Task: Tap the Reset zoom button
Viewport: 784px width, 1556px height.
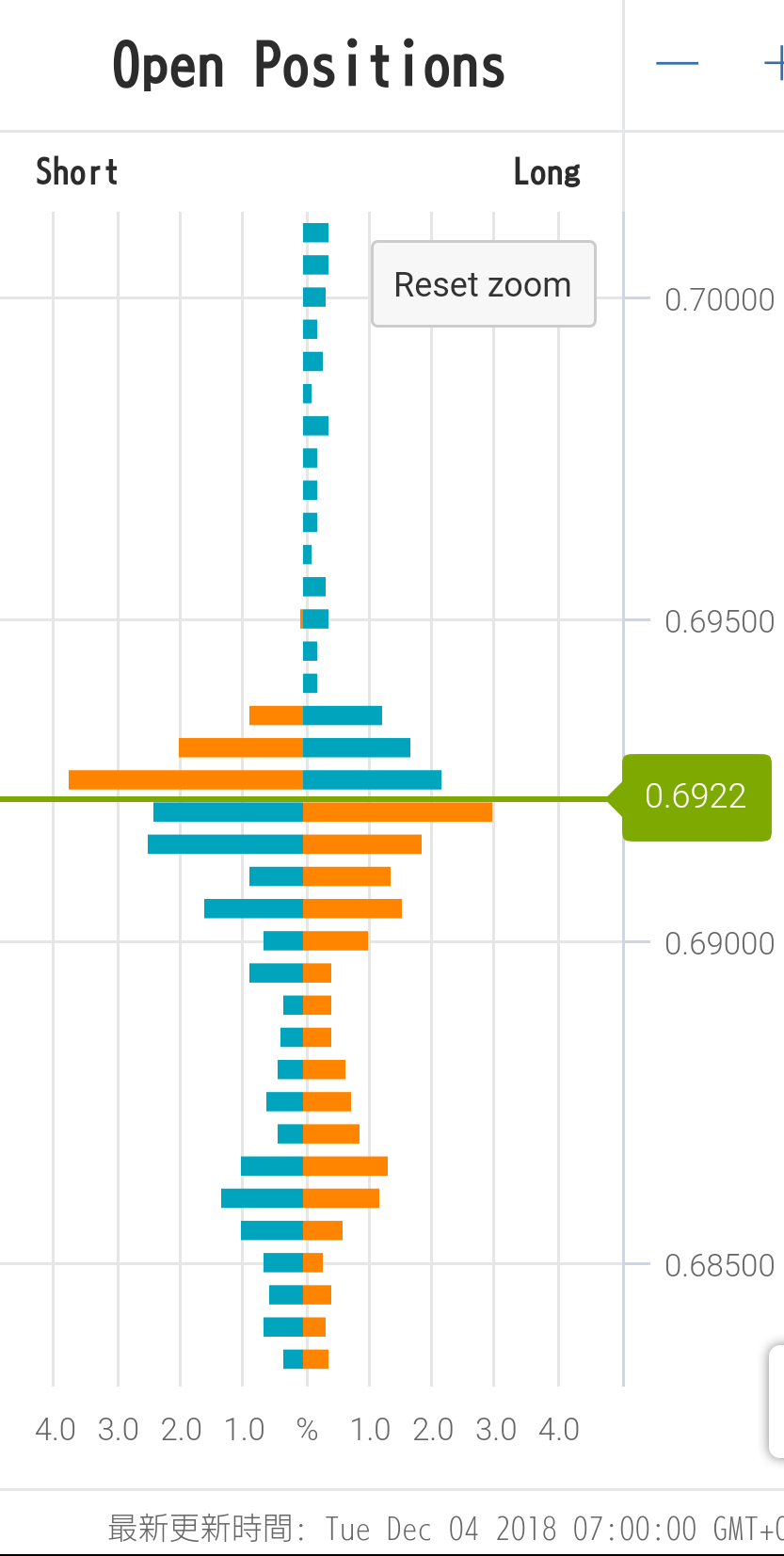Action: (x=483, y=284)
